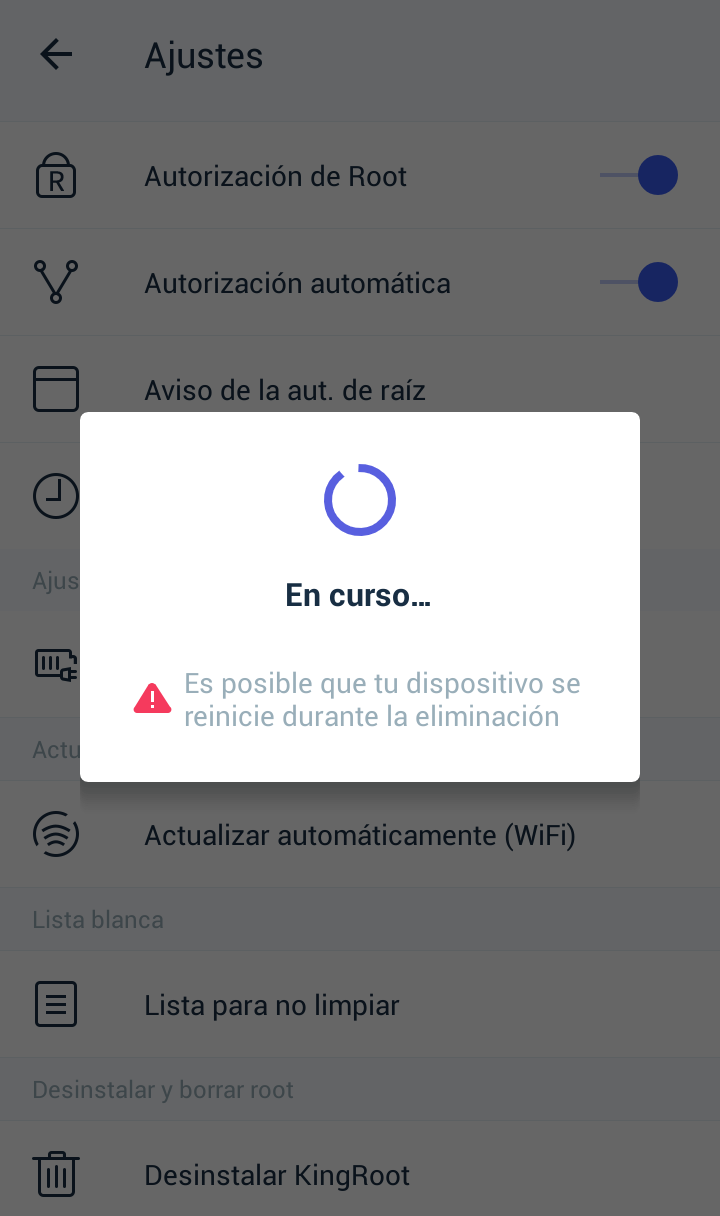Open Aviso de la aut. de raíz
This screenshot has width=720, height=1216.
click(x=285, y=390)
